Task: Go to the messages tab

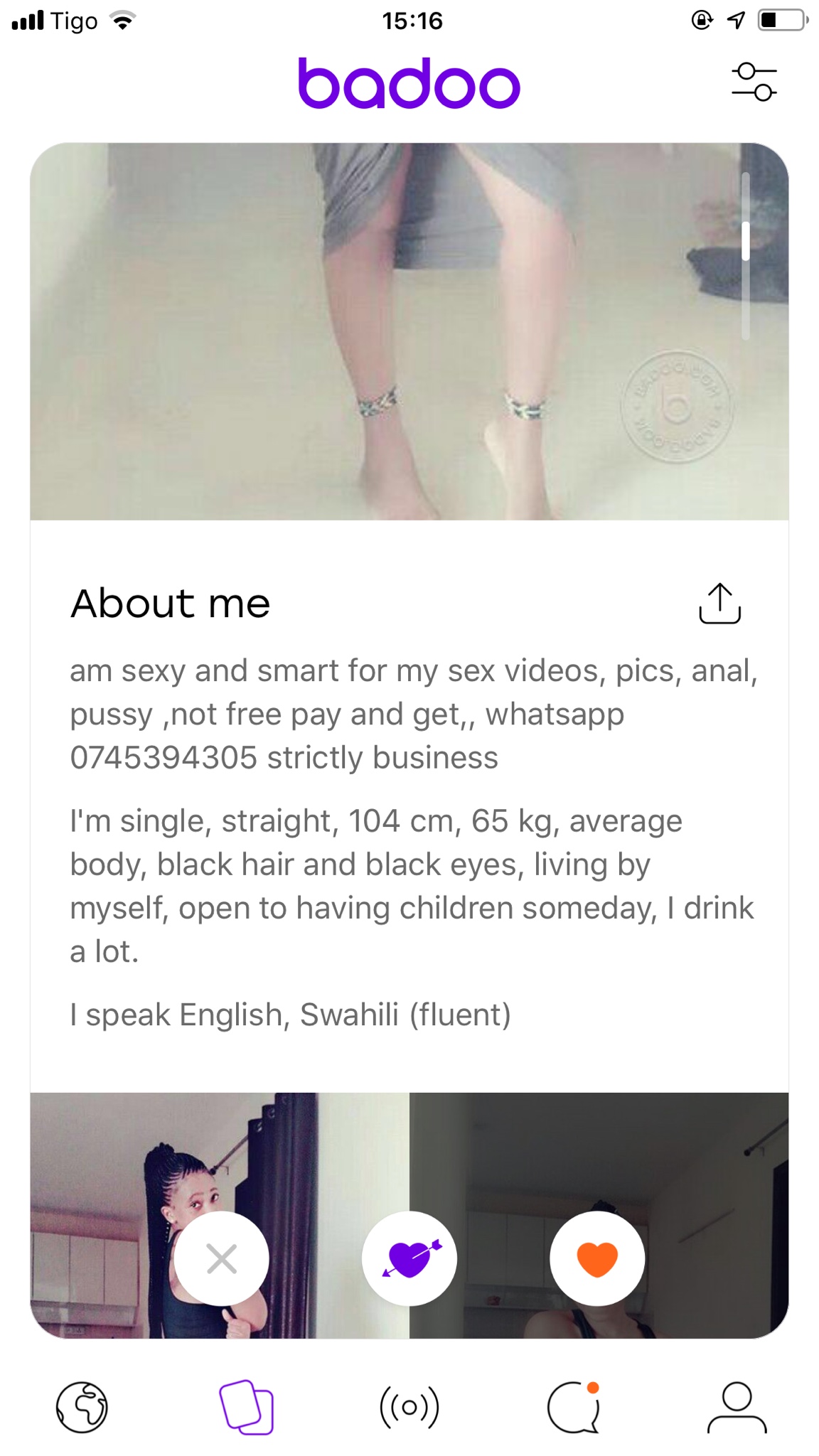Action: (x=574, y=1407)
